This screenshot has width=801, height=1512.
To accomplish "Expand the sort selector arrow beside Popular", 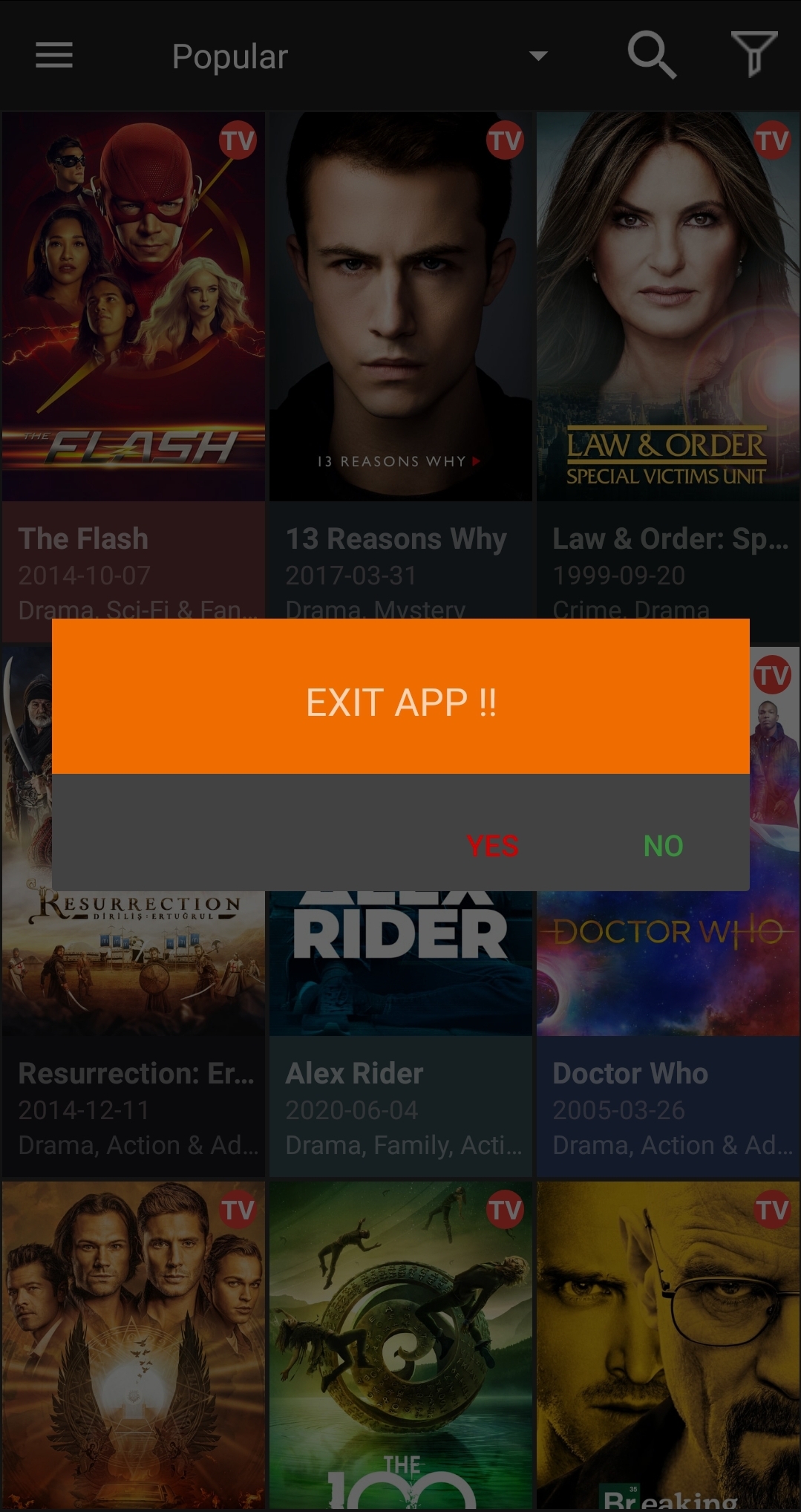I will (537, 56).
